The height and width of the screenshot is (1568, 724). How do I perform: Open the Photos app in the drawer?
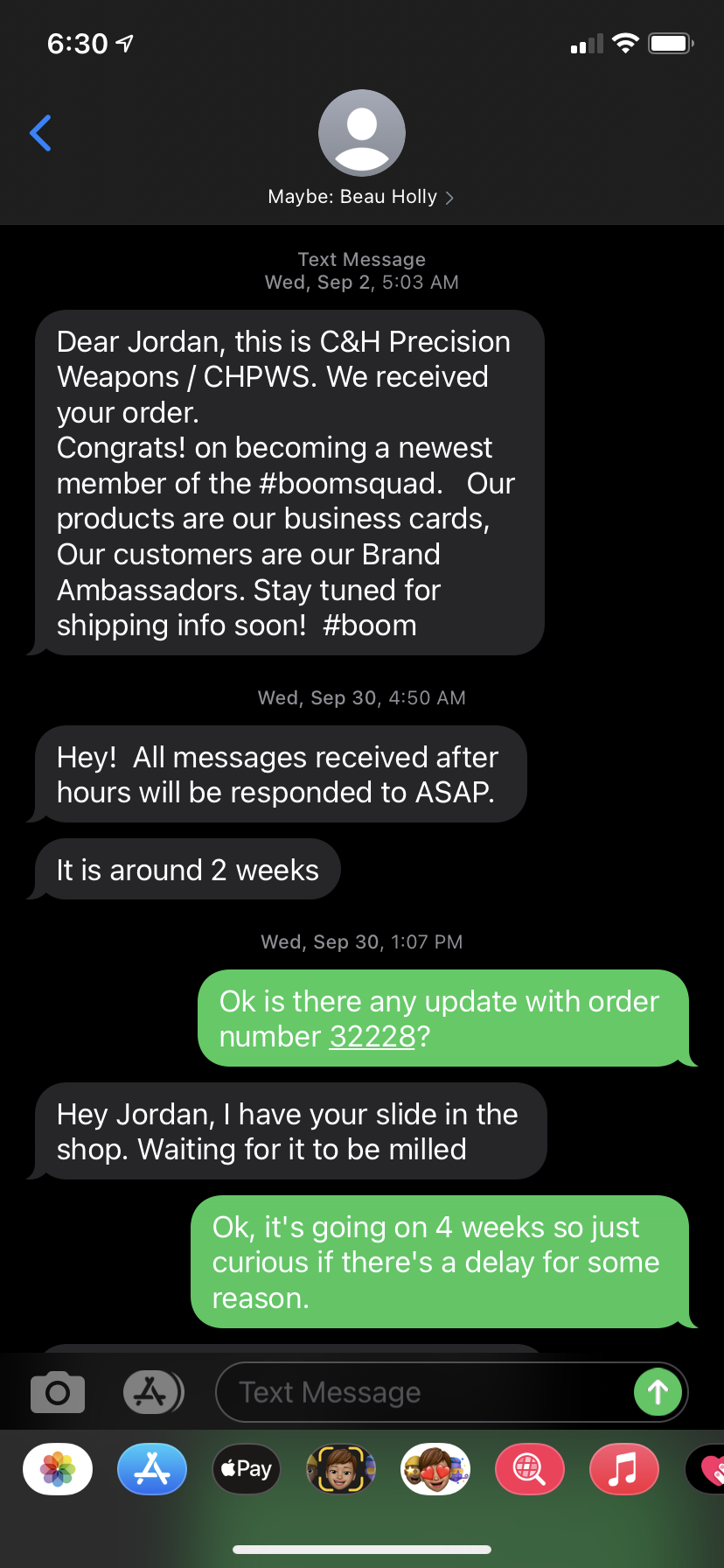pyautogui.click(x=58, y=1468)
